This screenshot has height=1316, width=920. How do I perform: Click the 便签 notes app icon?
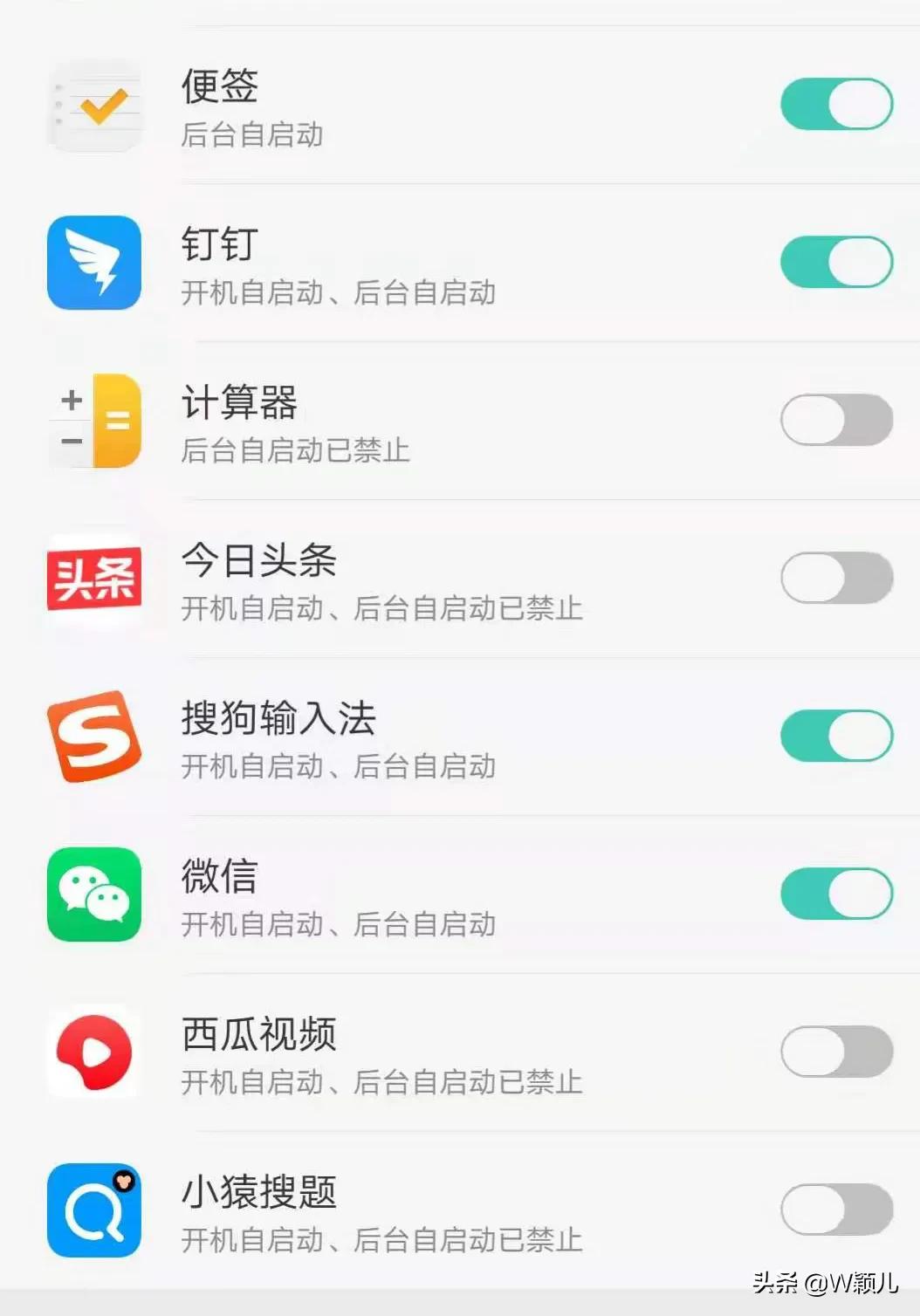point(96,105)
